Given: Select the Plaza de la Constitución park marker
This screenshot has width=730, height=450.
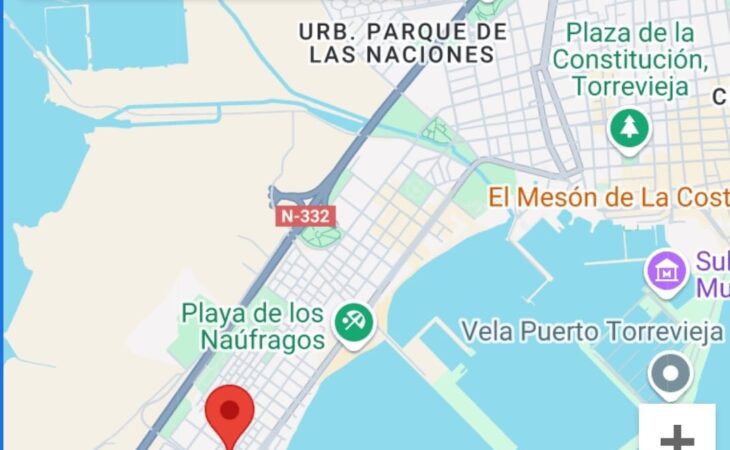Looking at the screenshot, I should [629, 128].
